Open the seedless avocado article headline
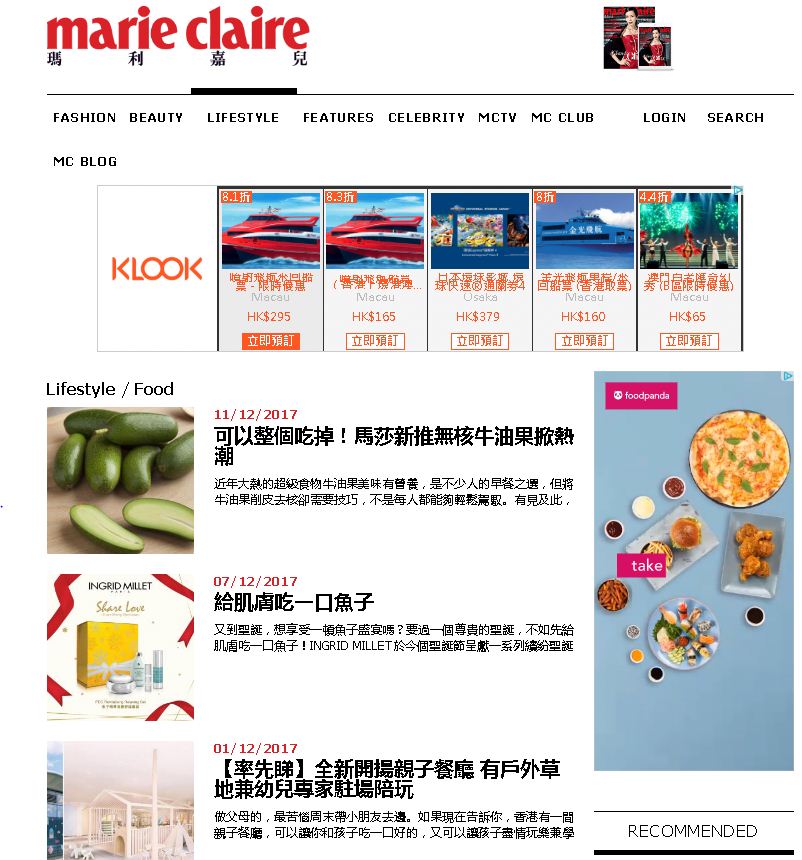802x860 pixels. 394,446
